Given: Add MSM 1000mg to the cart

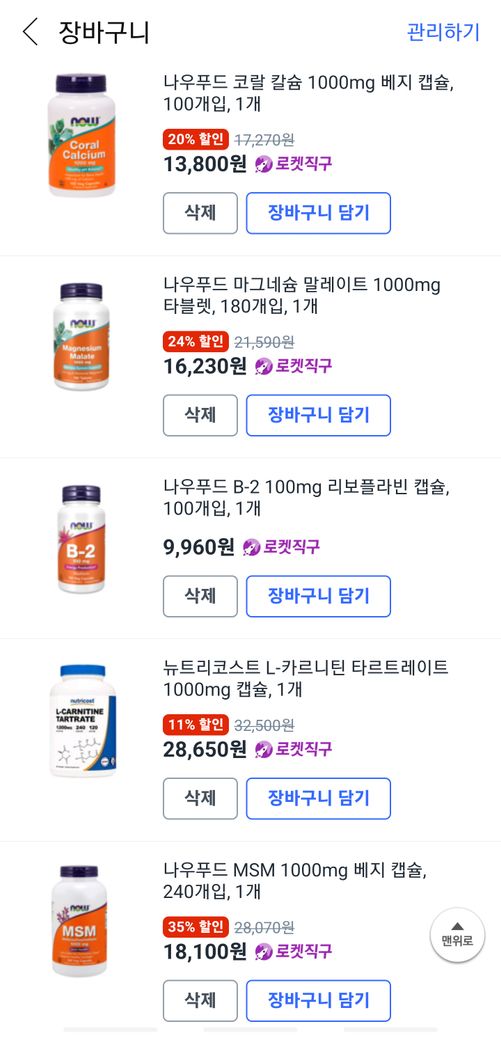Looking at the screenshot, I should click(x=319, y=1001).
